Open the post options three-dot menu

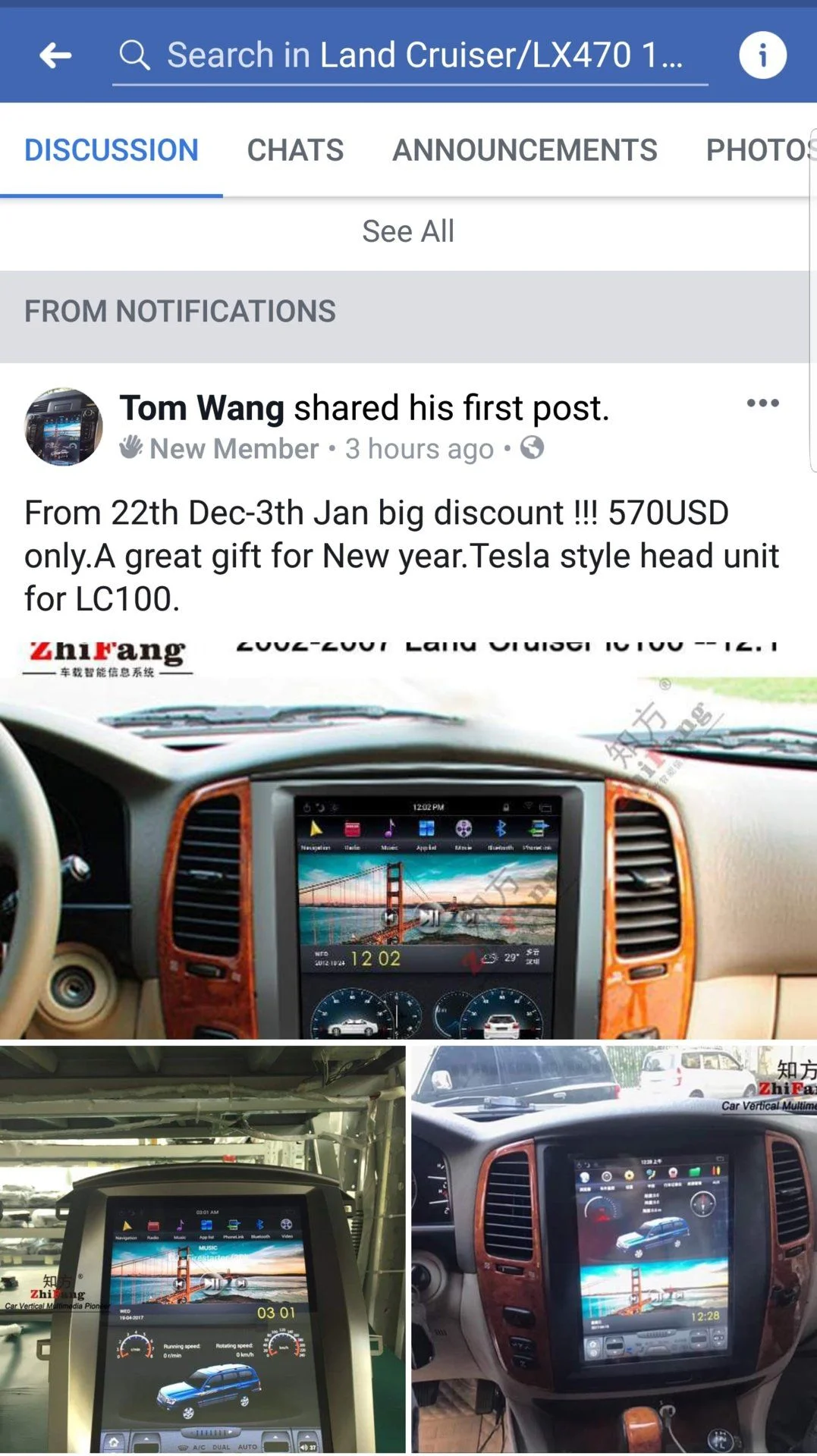[x=762, y=403]
